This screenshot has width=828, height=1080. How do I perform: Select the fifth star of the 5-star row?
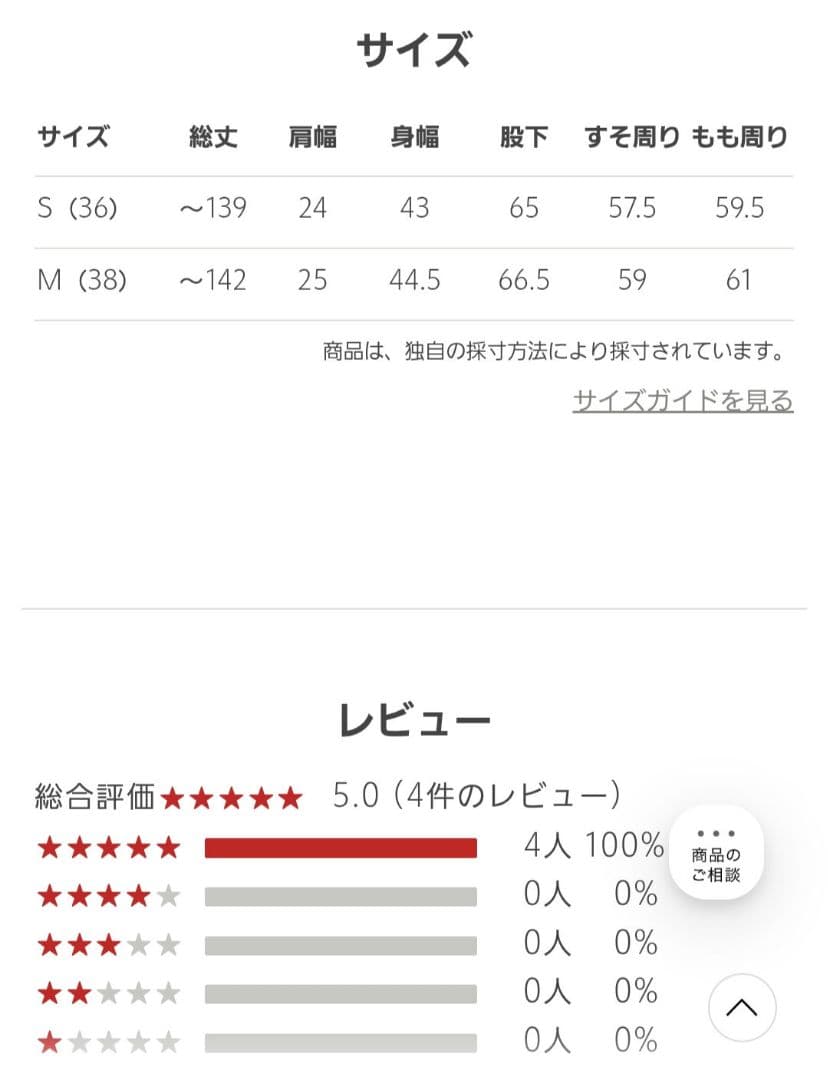pyautogui.click(x=167, y=845)
